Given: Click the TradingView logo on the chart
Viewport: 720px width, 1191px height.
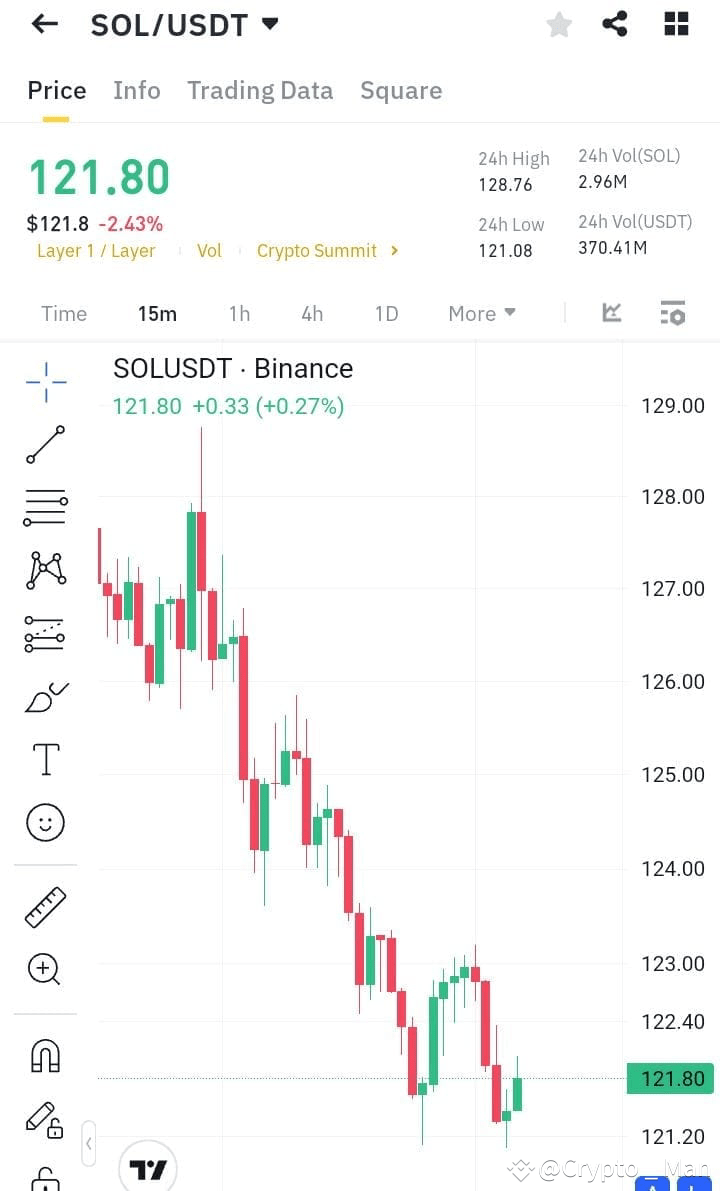Looking at the screenshot, I should click(148, 1168).
